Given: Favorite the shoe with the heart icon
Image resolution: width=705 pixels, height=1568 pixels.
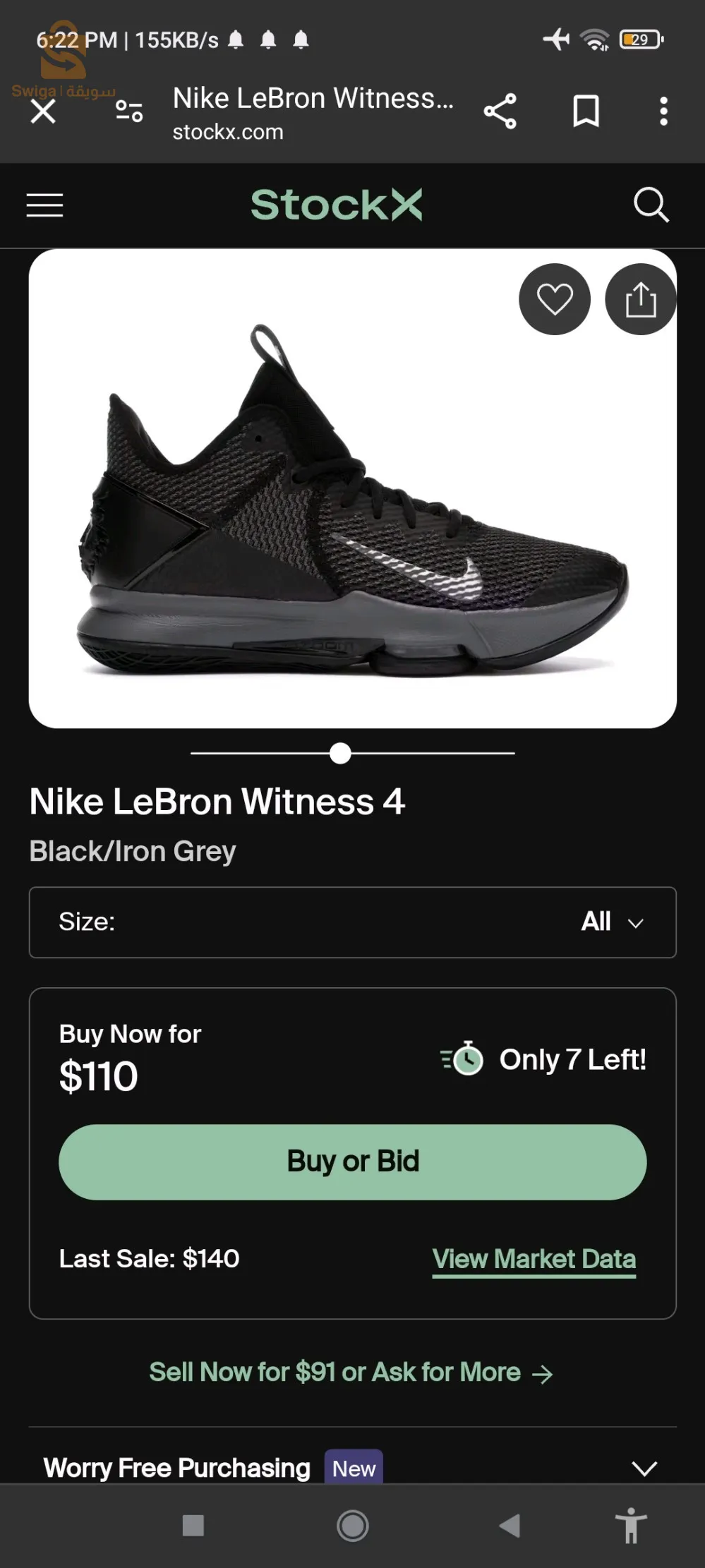Looking at the screenshot, I should 555,298.
